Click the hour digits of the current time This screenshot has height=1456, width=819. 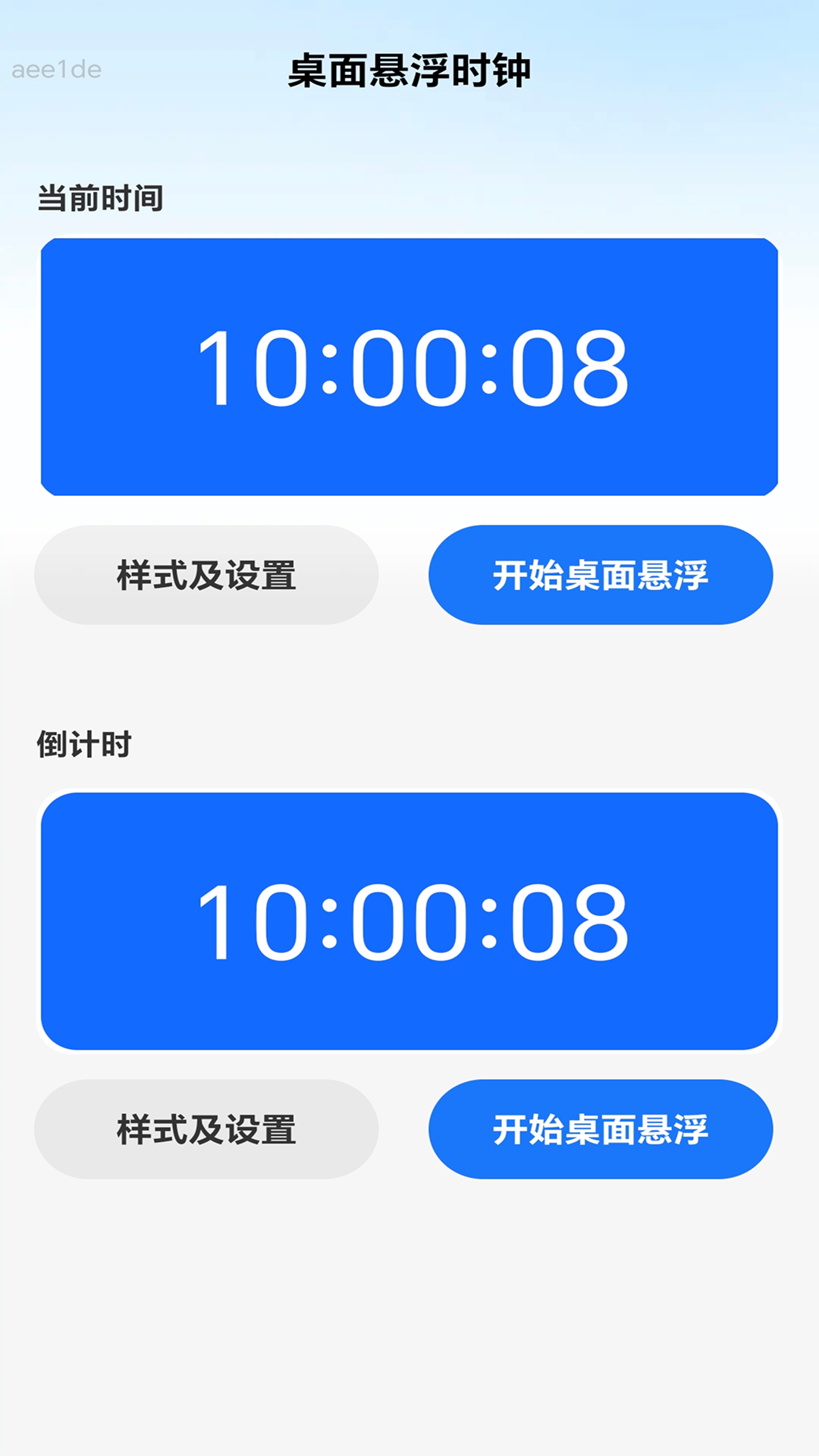(x=250, y=366)
